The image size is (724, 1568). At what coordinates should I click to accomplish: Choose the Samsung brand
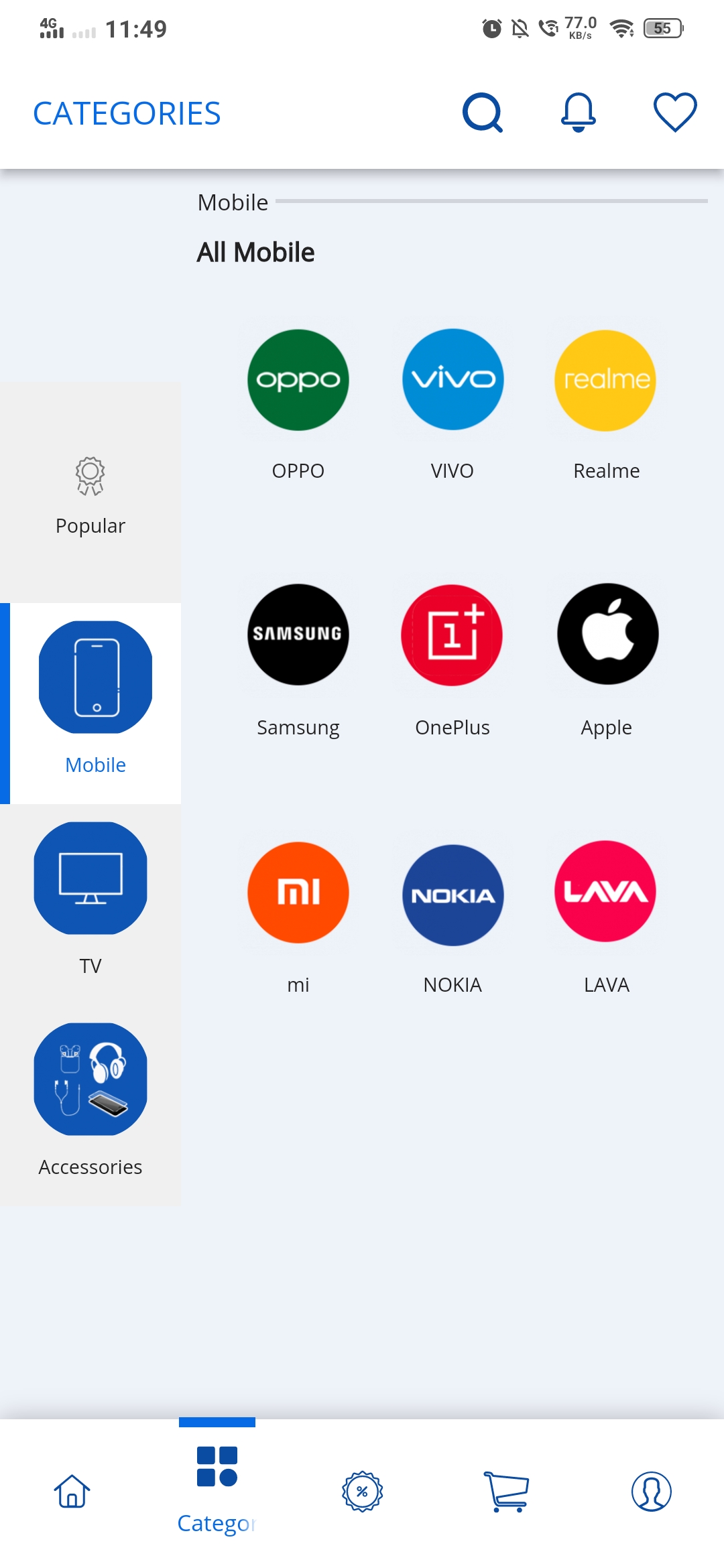coord(298,660)
